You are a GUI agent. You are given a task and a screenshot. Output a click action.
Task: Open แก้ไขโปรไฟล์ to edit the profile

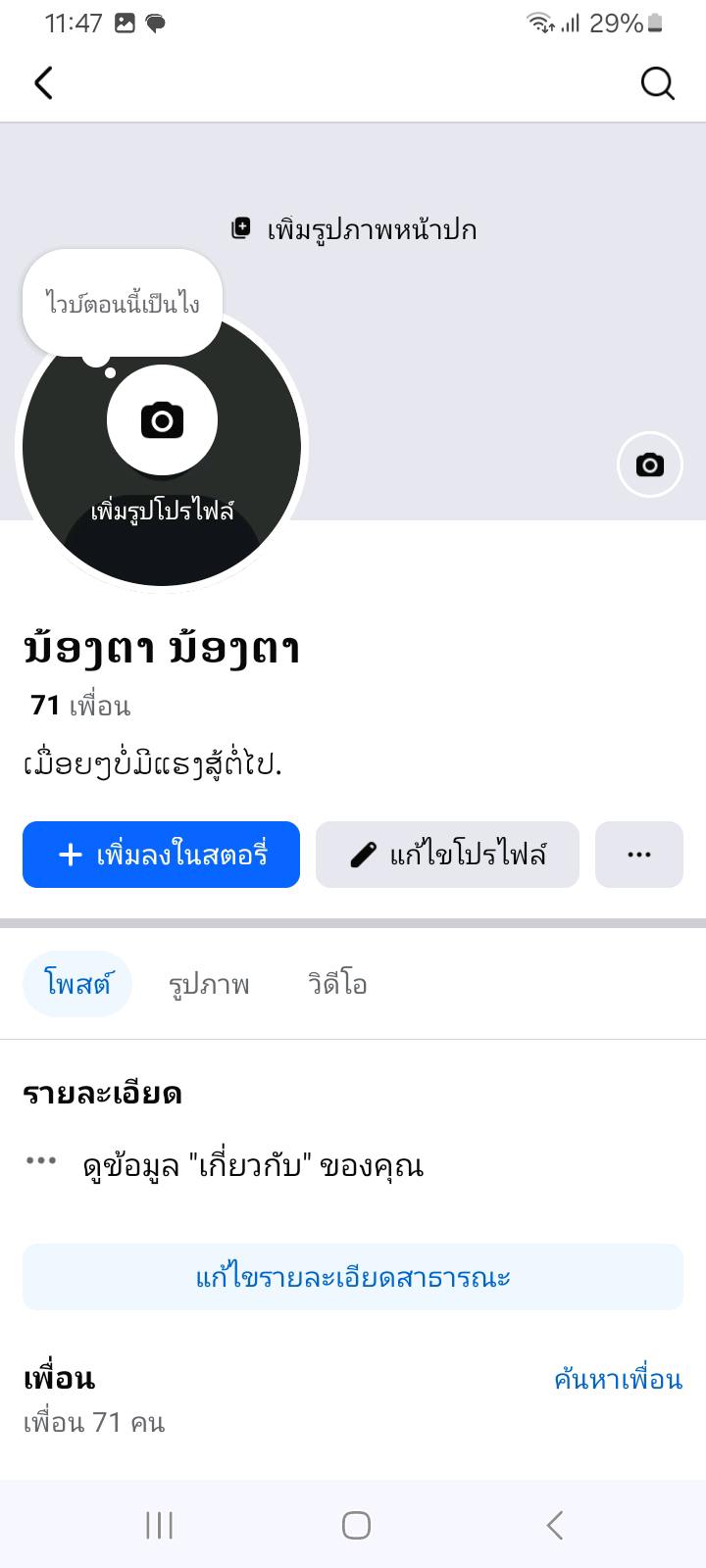coord(447,855)
